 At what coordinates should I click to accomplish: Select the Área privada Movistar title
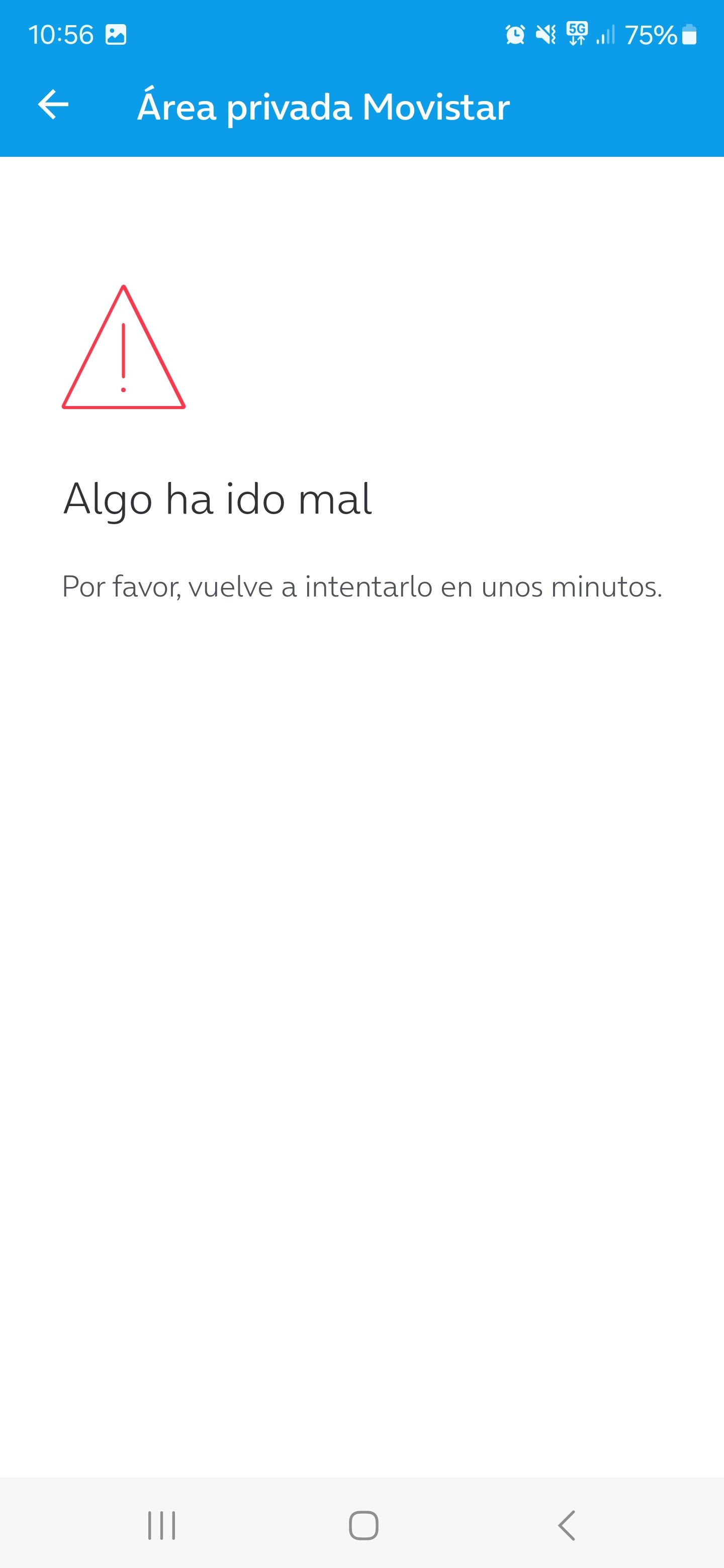point(323,107)
